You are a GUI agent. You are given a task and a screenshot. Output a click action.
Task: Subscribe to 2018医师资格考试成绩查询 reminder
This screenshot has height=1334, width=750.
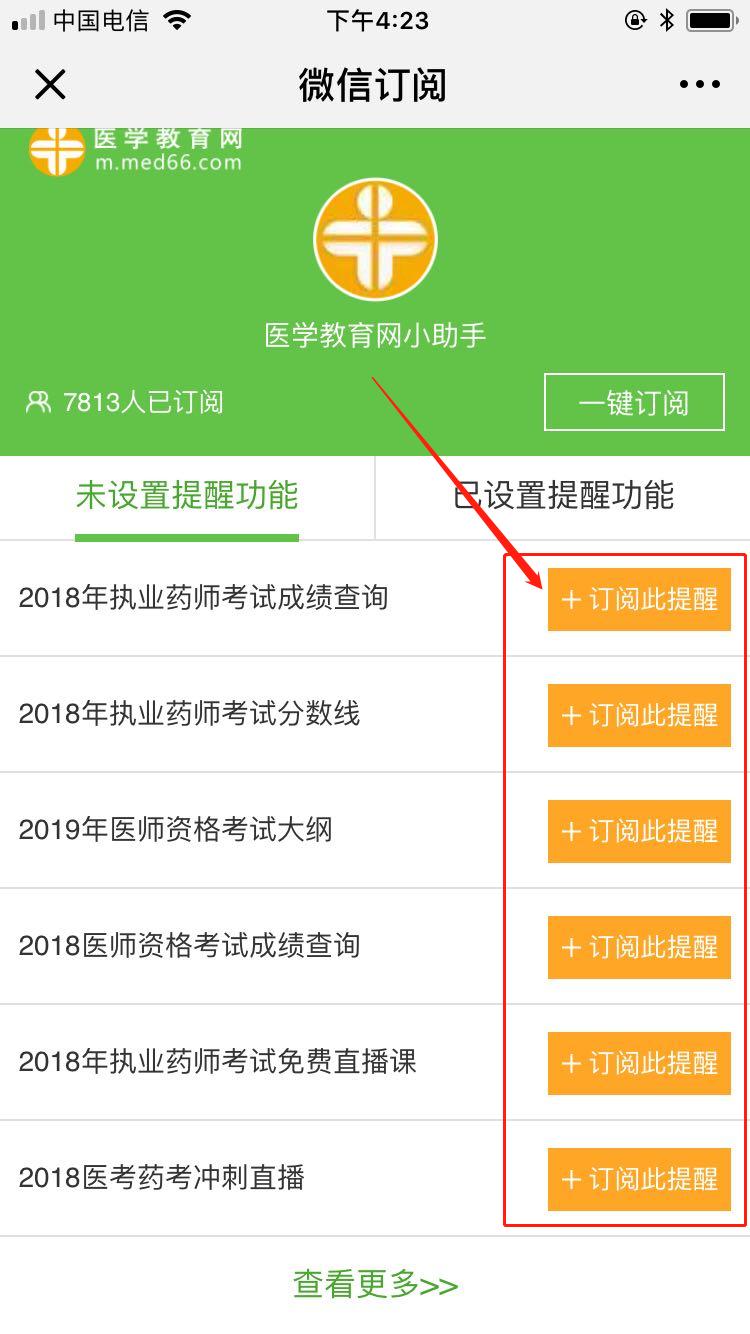click(639, 947)
